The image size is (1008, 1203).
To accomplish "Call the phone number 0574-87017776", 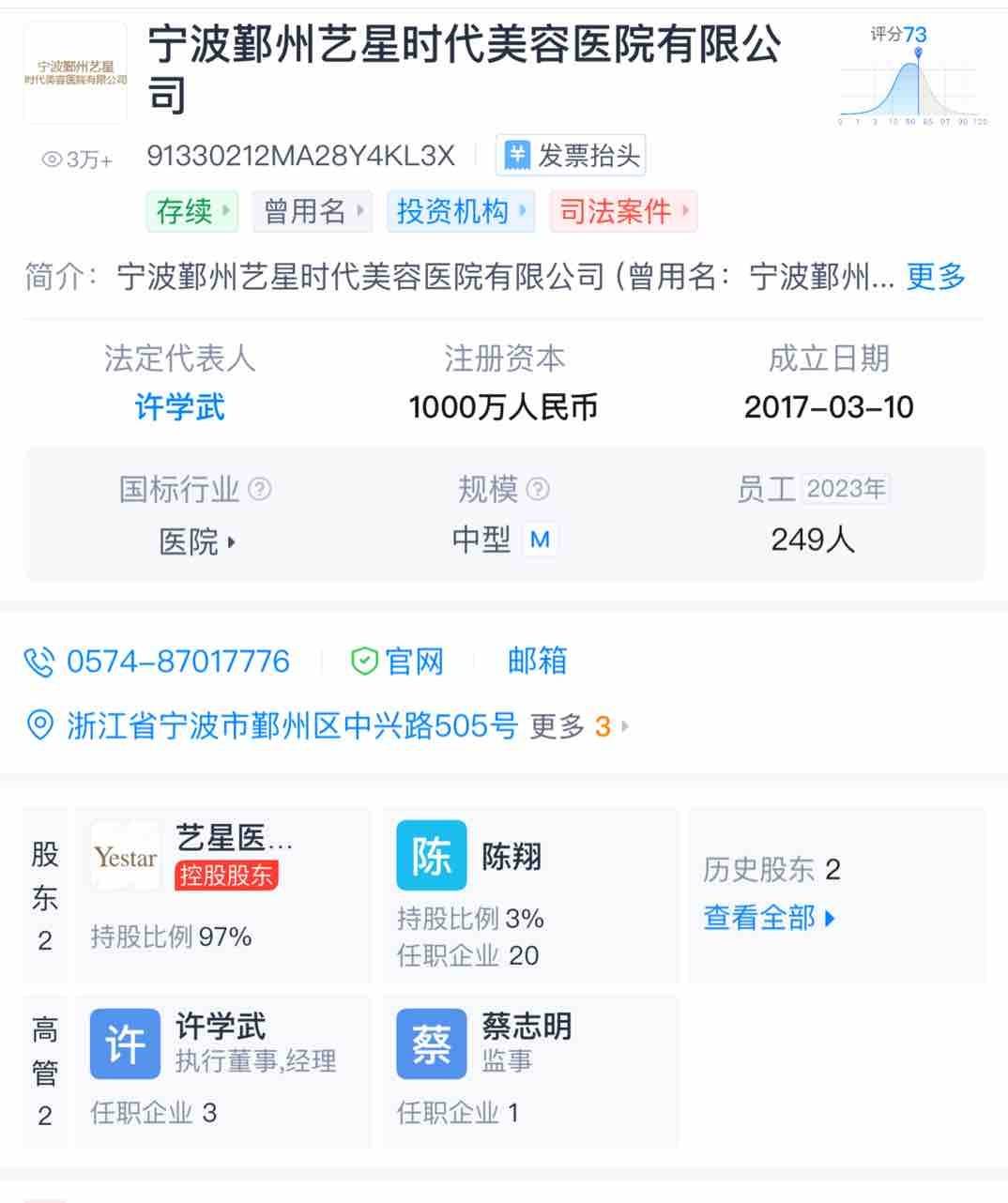I will tap(178, 662).
